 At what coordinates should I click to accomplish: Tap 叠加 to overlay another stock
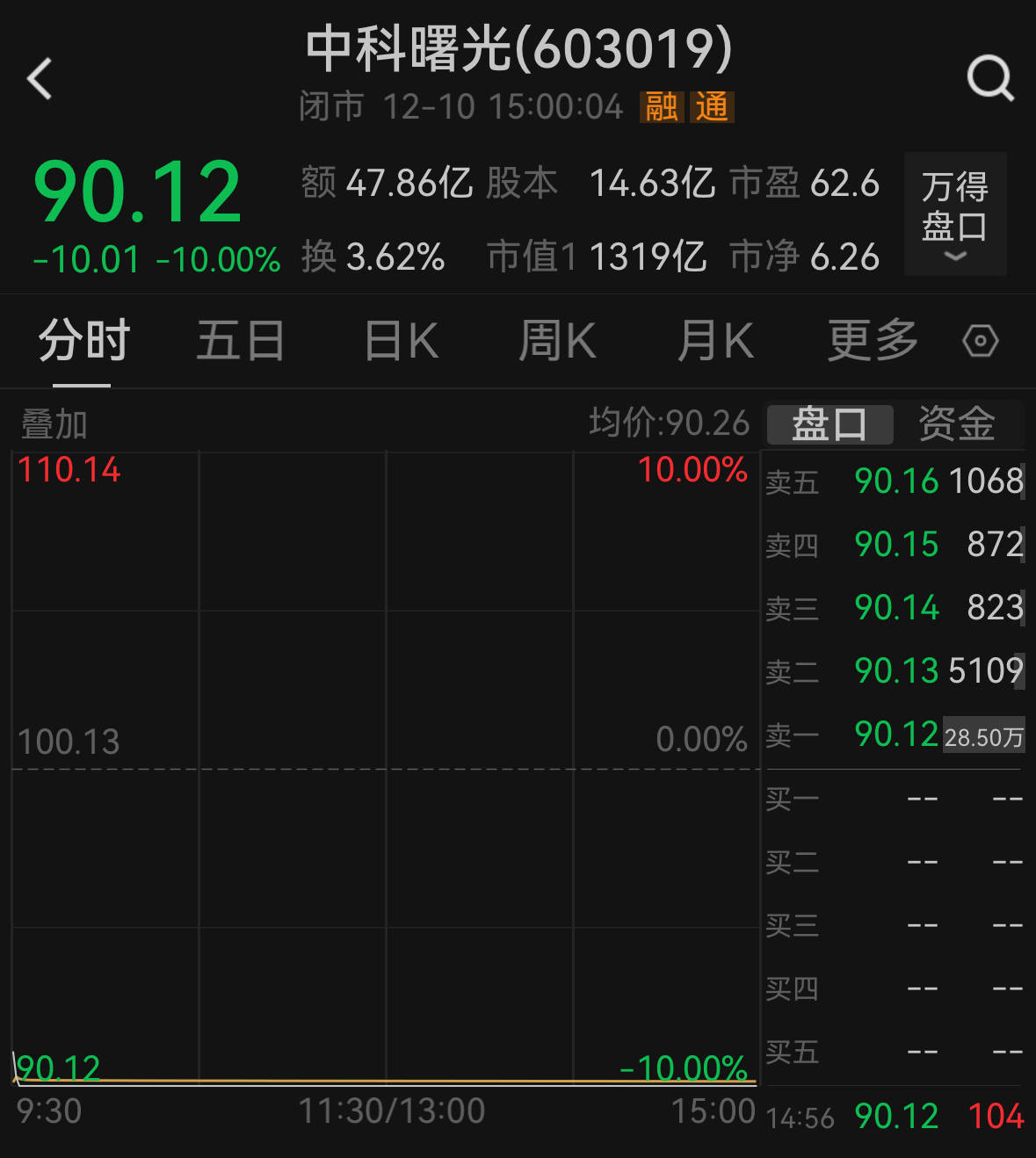coord(54,424)
